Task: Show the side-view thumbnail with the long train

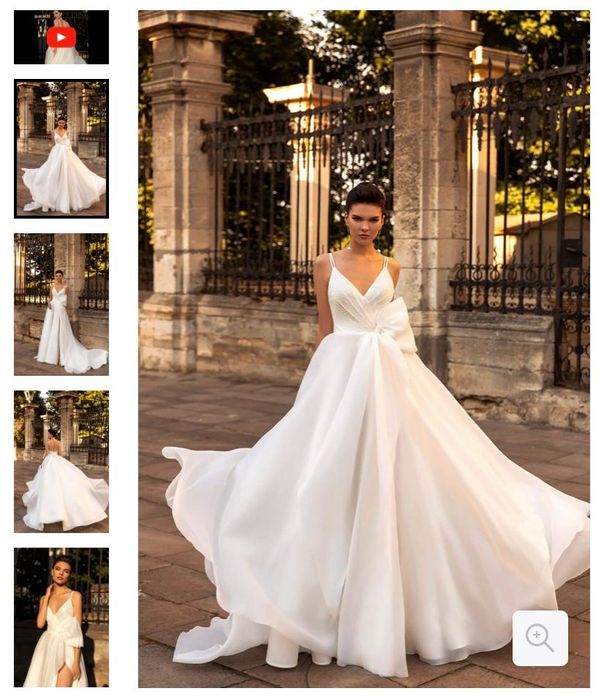Action: (61, 304)
